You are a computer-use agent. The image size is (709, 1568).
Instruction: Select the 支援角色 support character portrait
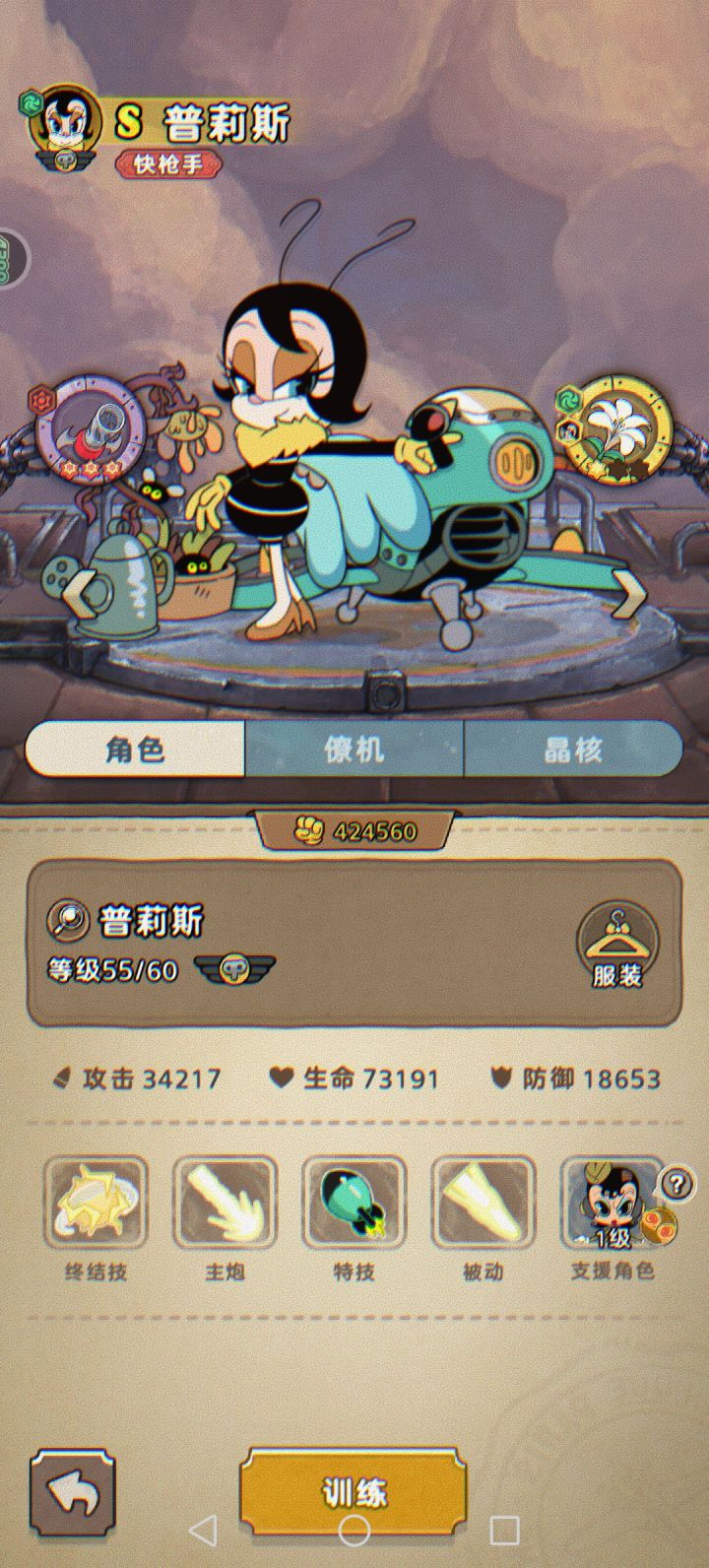point(612,1204)
